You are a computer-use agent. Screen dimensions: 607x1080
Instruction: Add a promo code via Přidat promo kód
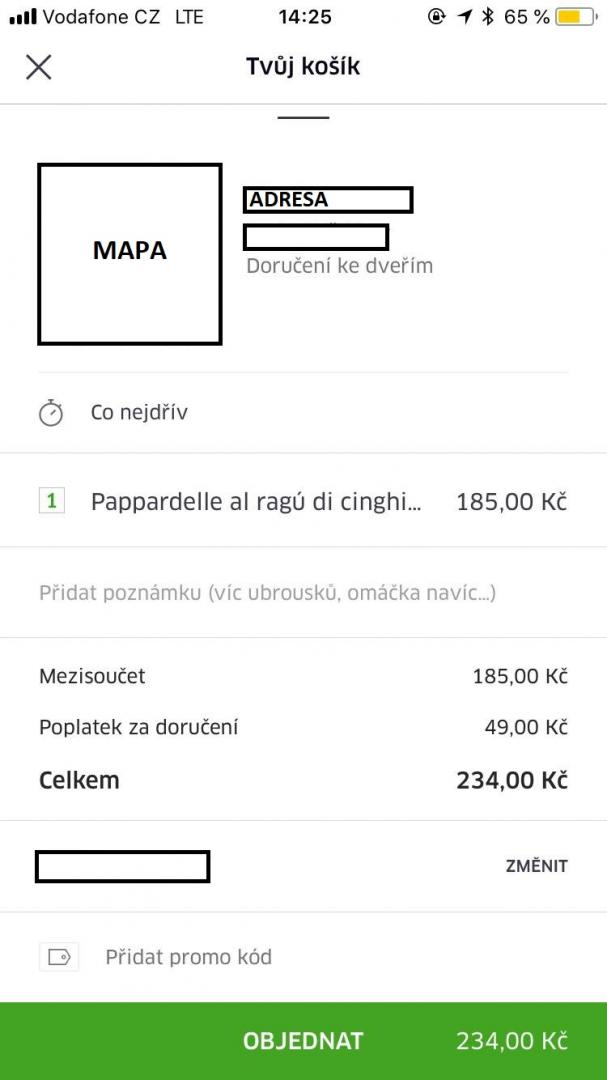tap(303, 957)
